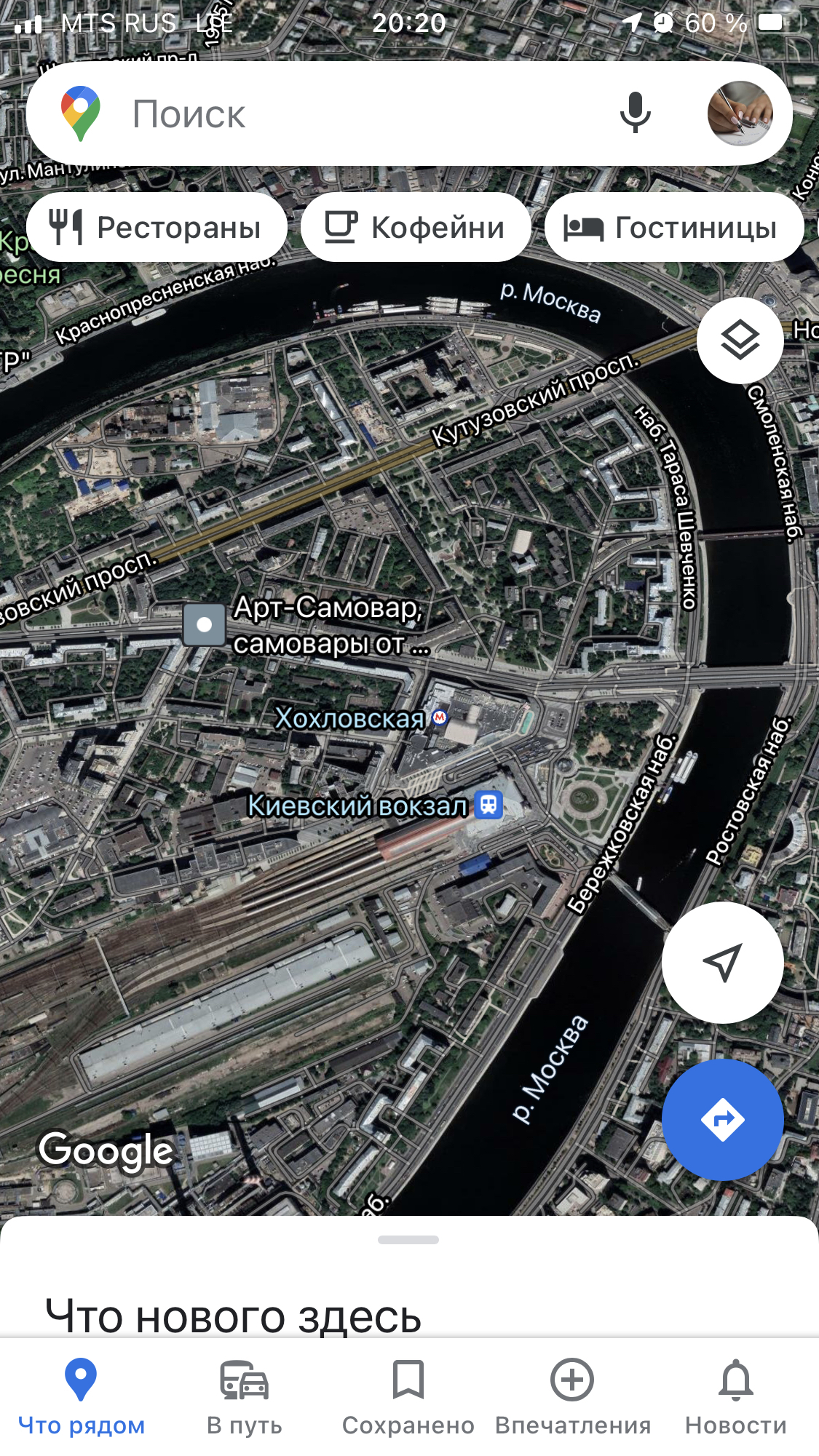Open the Киевский вокзал station marker

(488, 805)
